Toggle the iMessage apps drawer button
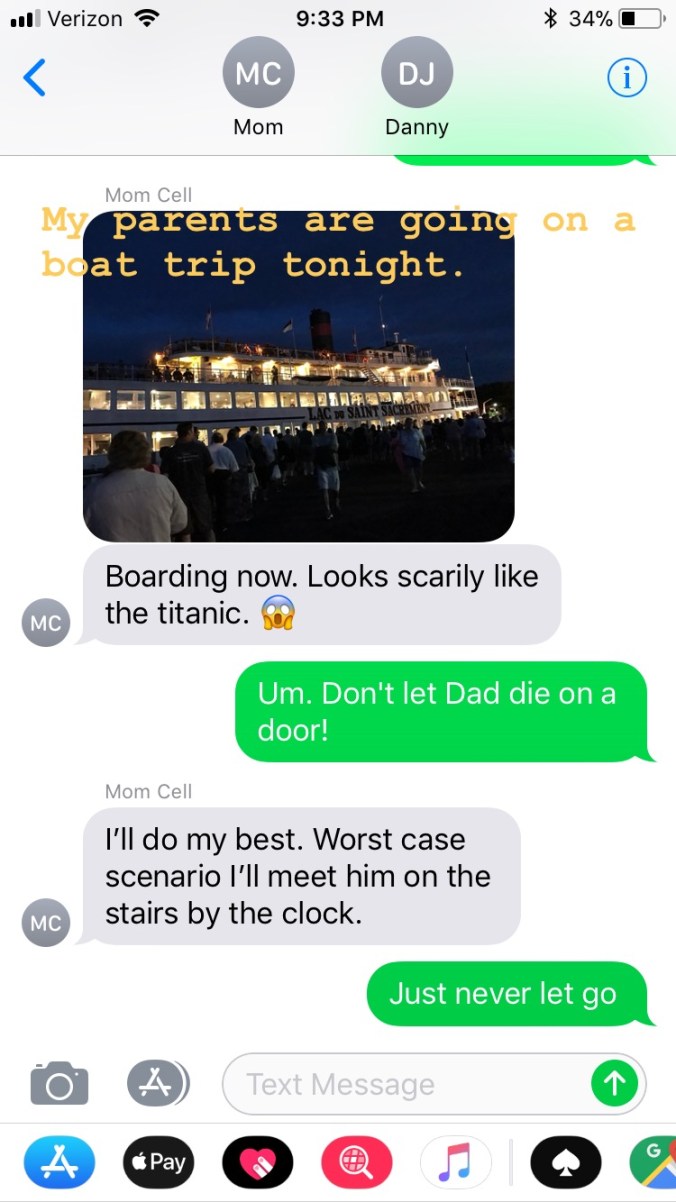Image resolution: width=676 pixels, height=1202 pixels. (157, 1083)
